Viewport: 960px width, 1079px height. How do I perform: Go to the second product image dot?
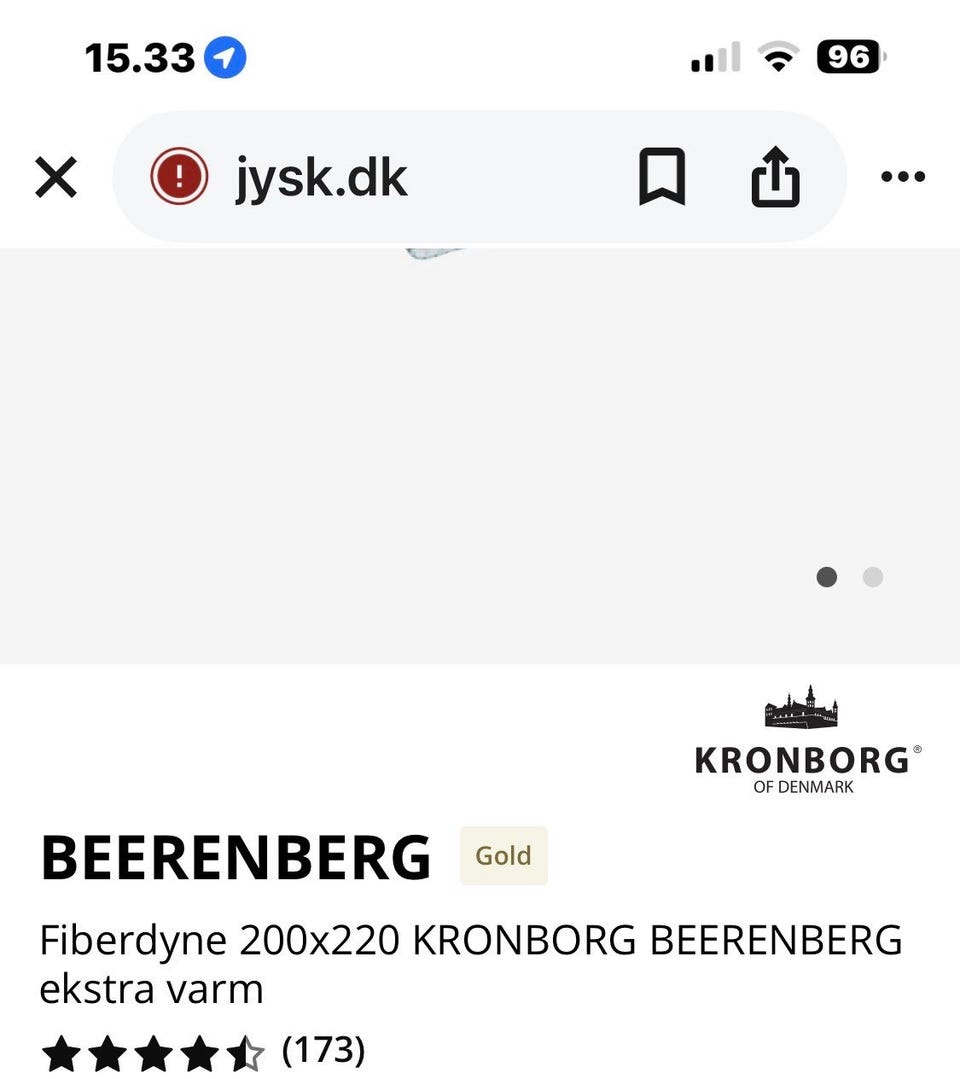pyautogui.click(x=873, y=577)
